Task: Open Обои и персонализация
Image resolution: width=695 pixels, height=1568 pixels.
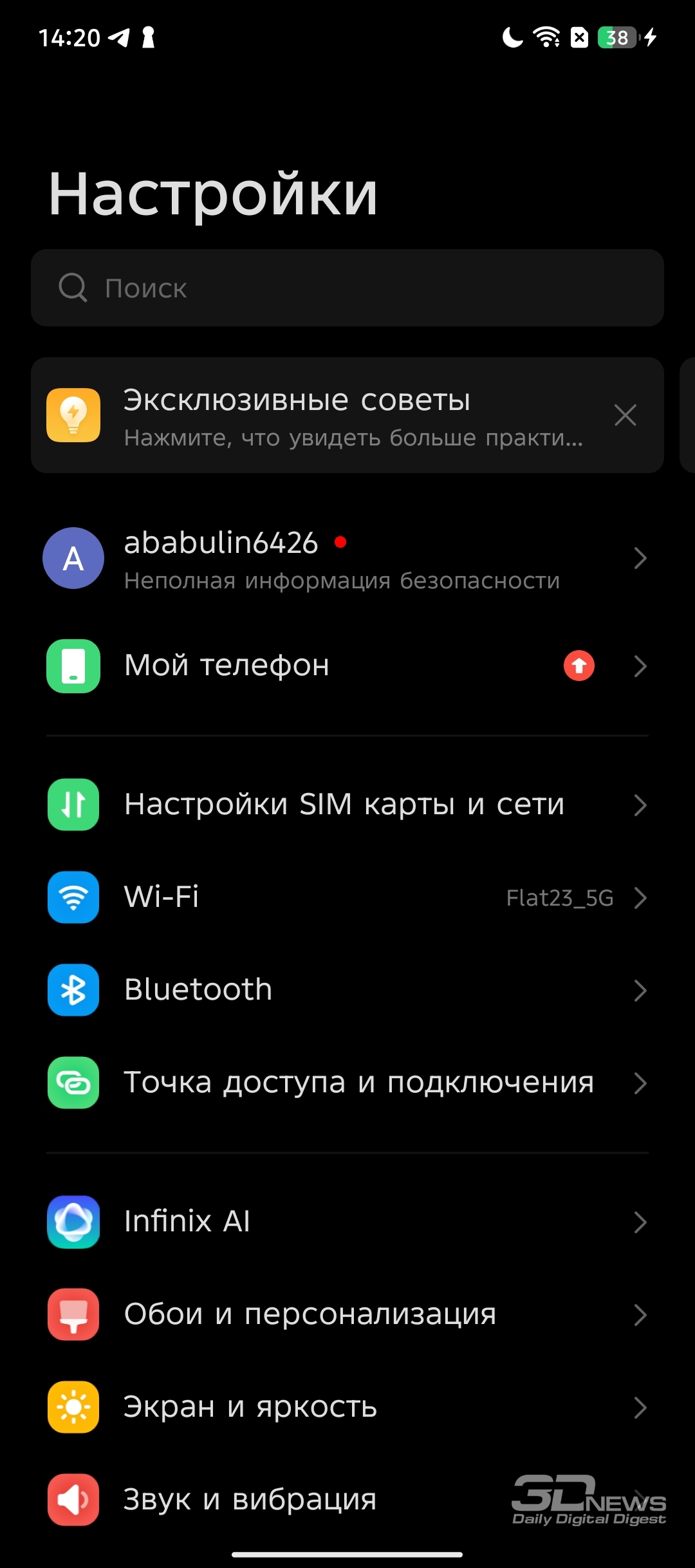Action: pyautogui.click(x=347, y=1314)
